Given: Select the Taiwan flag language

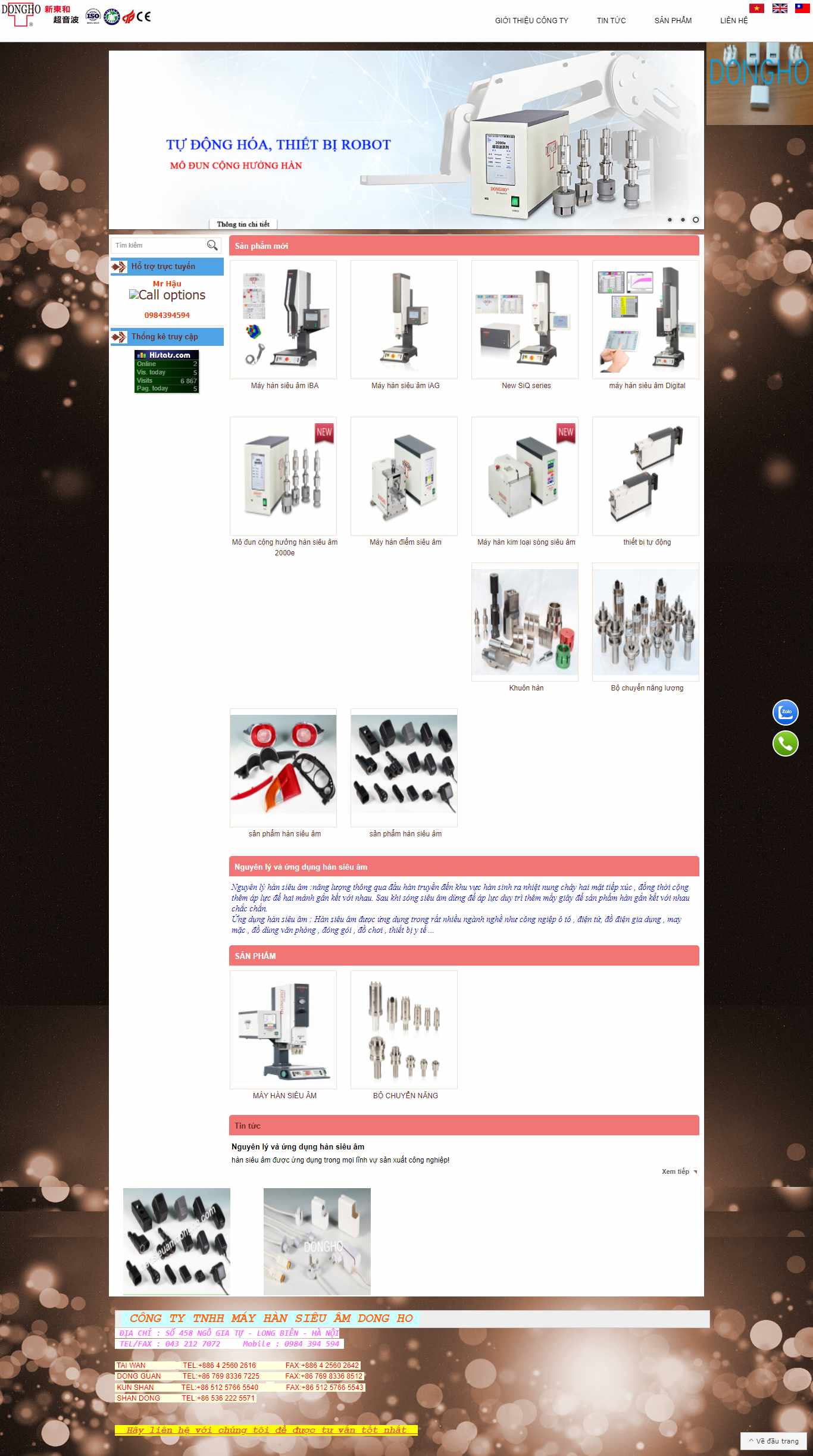Looking at the screenshot, I should [802, 8].
